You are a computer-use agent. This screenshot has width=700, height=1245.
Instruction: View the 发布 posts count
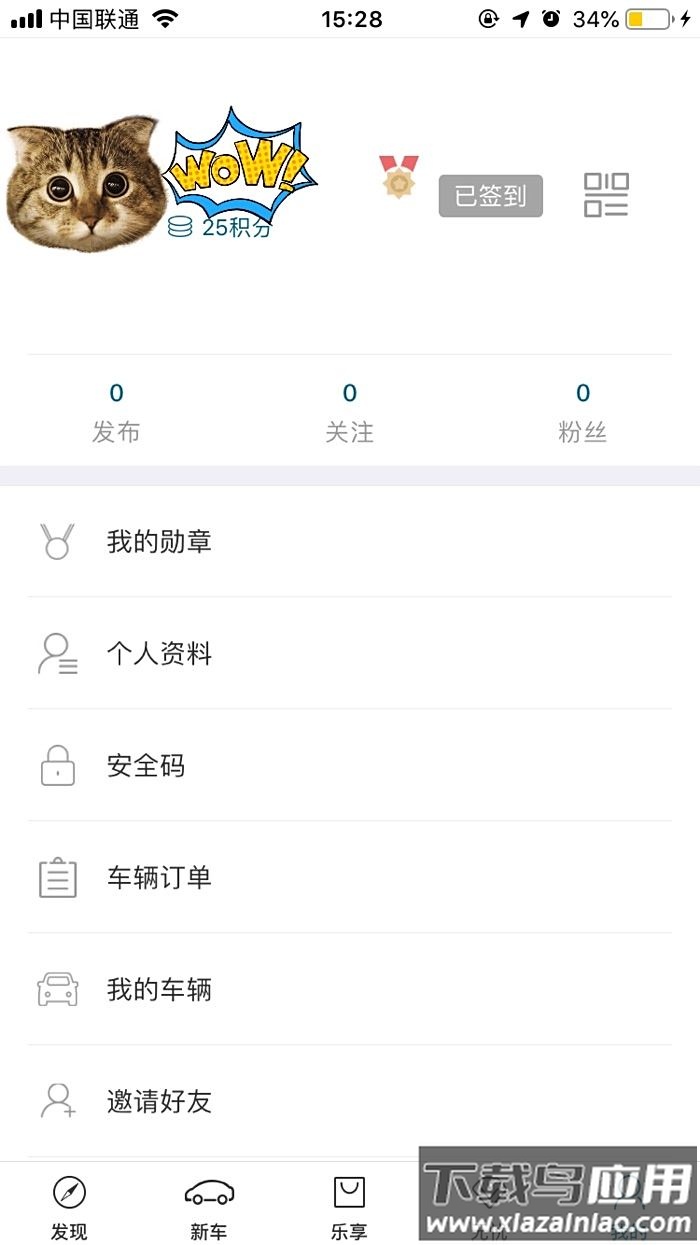116,412
